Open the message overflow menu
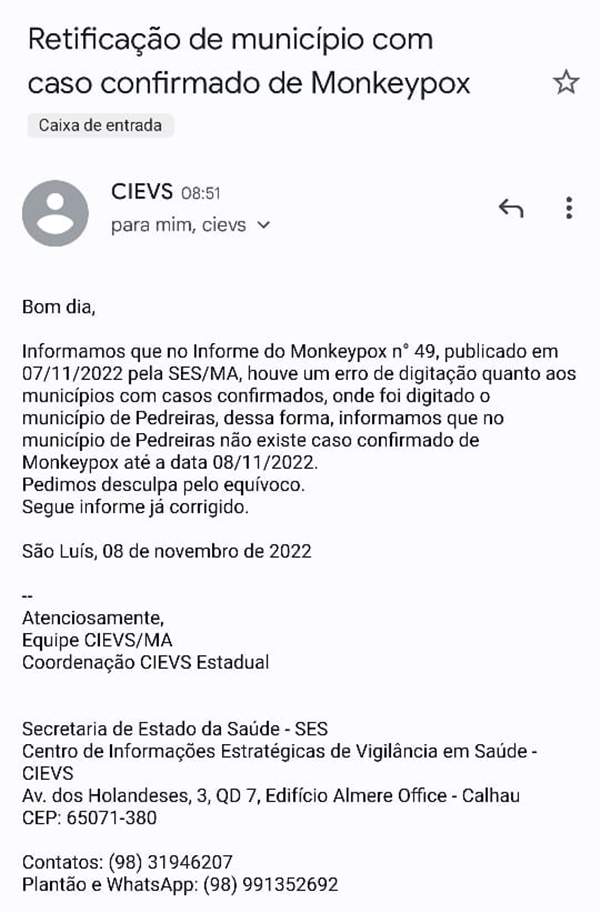Image resolution: width=600 pixels, height=912 pixels. click(568, 208)
